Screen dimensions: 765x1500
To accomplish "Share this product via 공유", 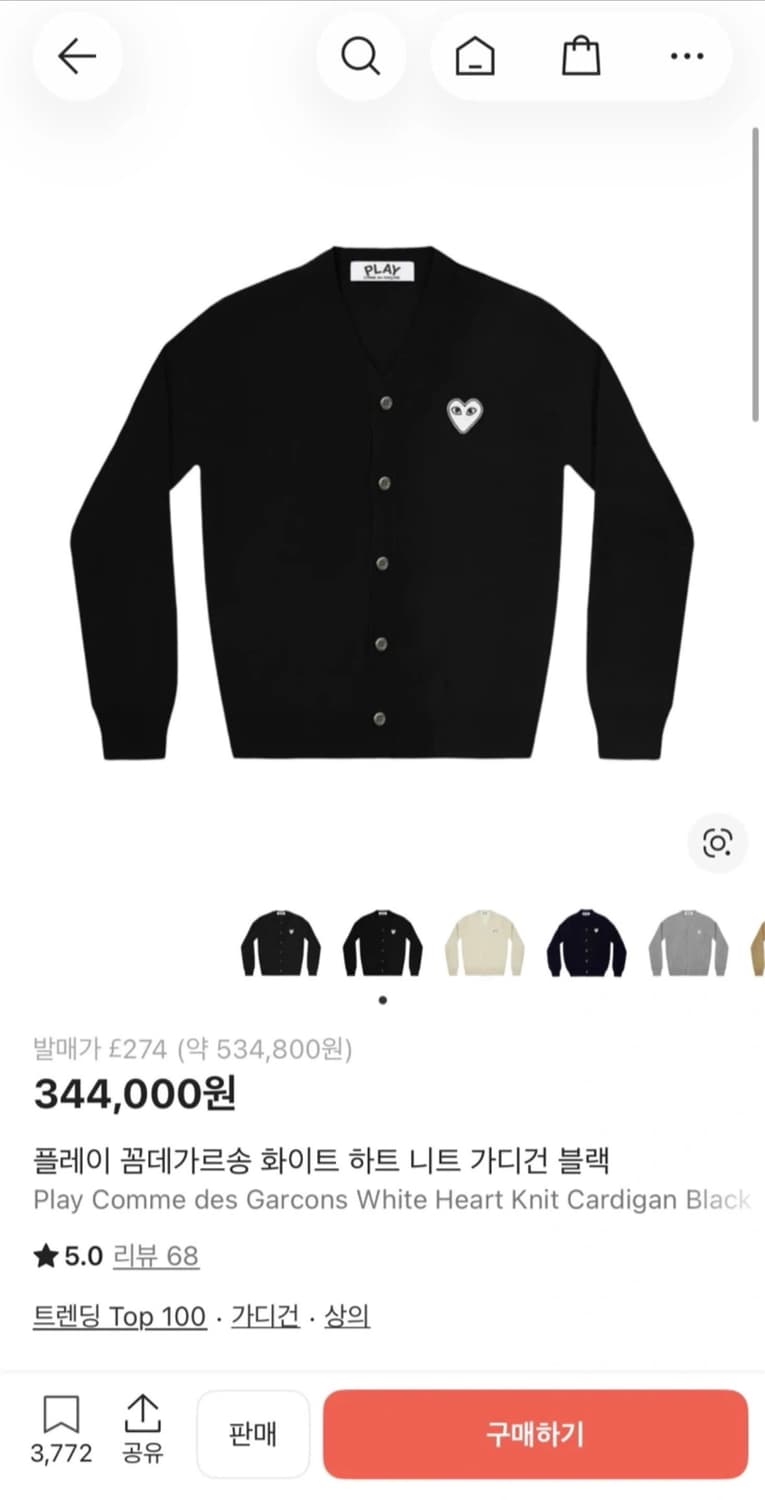I will (x=143, y=1432).
